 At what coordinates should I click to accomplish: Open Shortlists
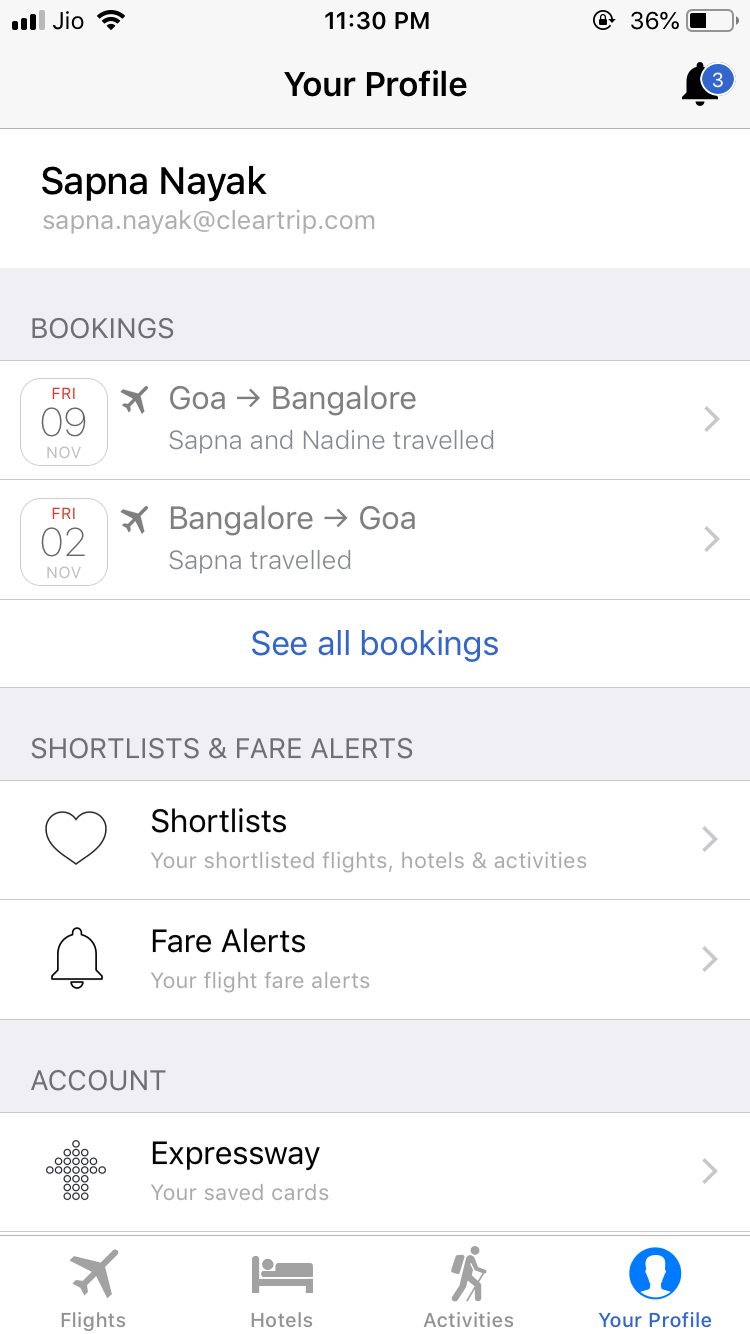point(375,839)
